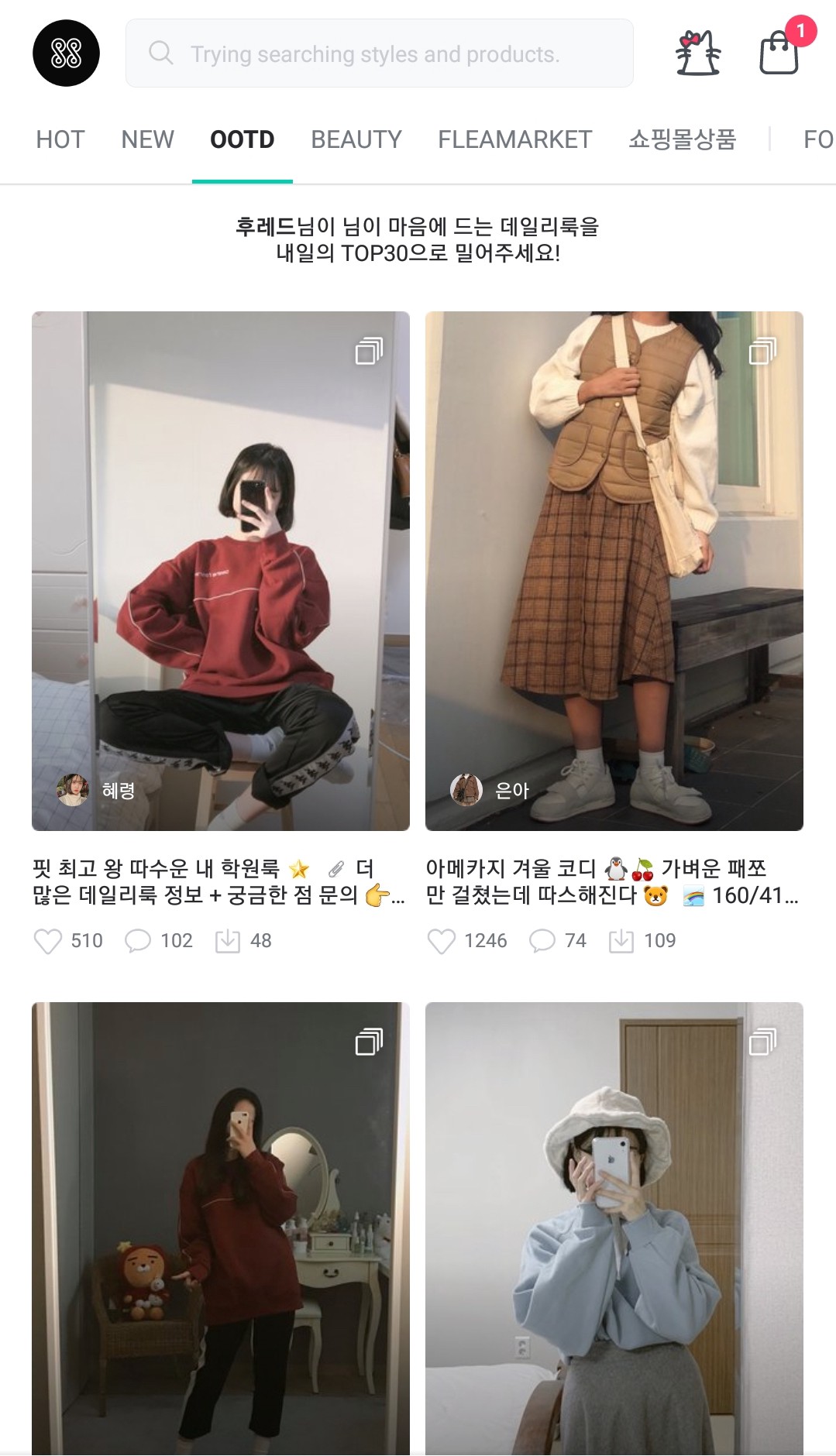Switch to the HOT tab

coord(60,139)
